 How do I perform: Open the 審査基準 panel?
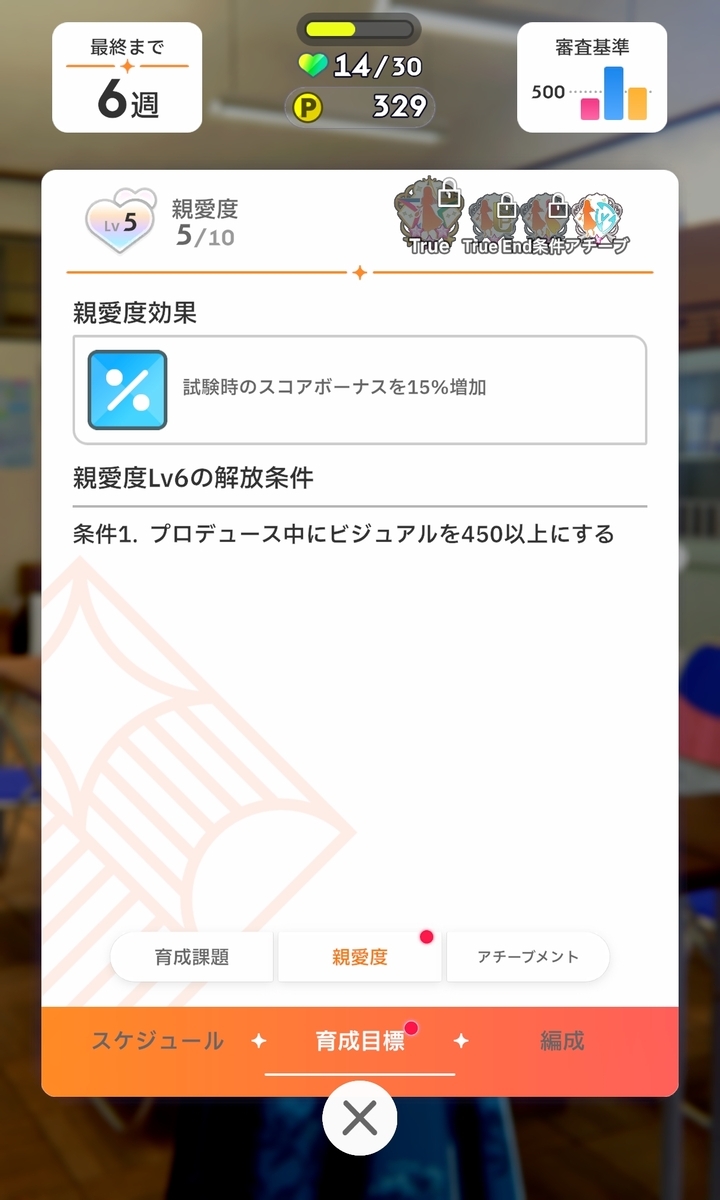click(x=592, y=77)
